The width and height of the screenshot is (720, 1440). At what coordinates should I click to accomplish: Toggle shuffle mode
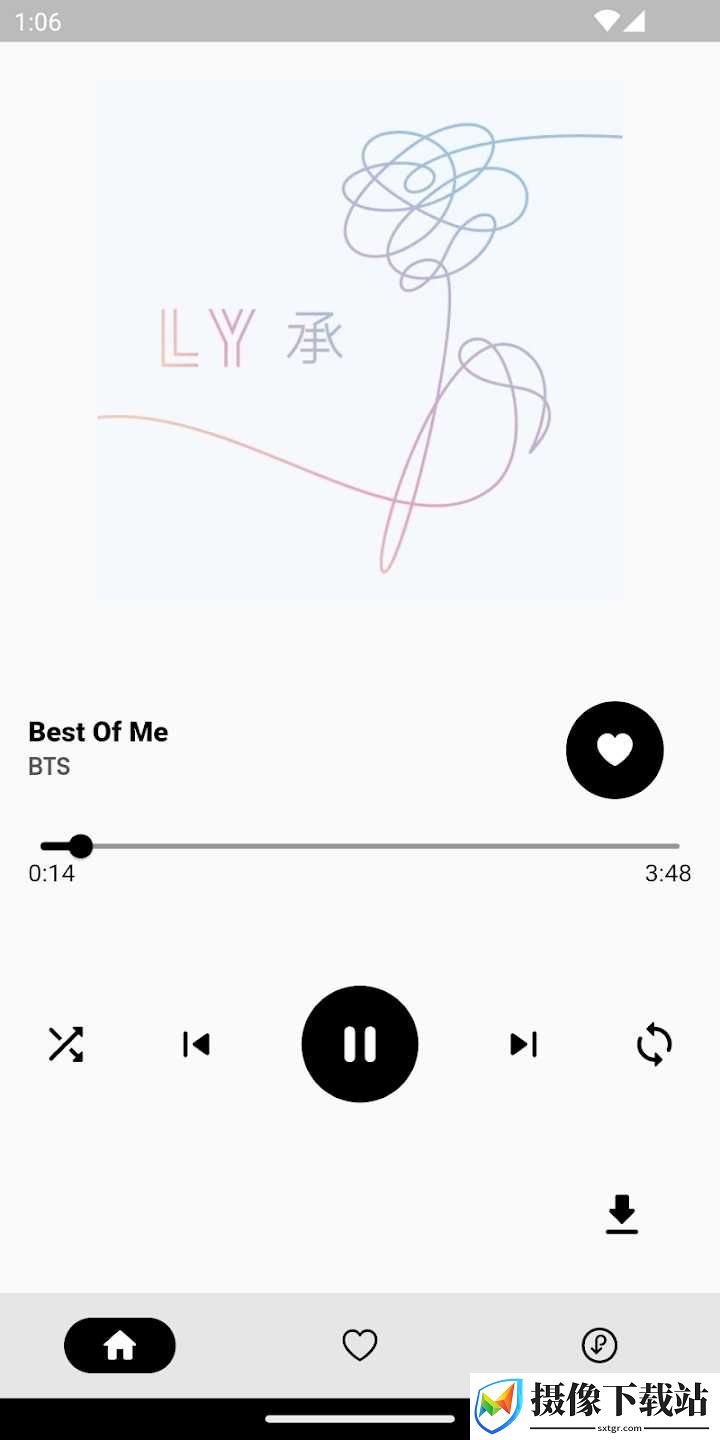pos(66,1044)
